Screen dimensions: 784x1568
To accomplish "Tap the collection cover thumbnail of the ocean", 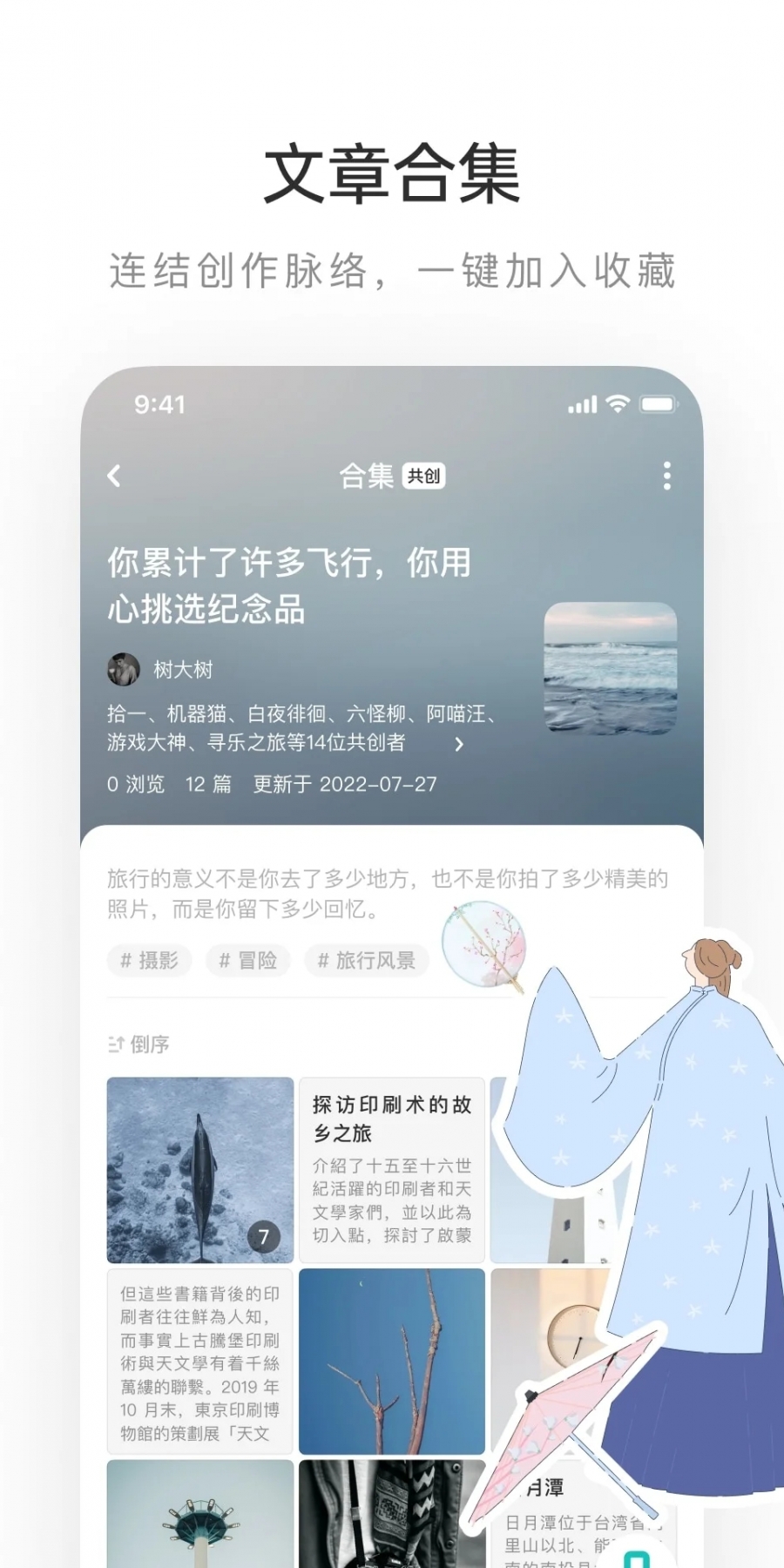I will [x=612, y=669].
